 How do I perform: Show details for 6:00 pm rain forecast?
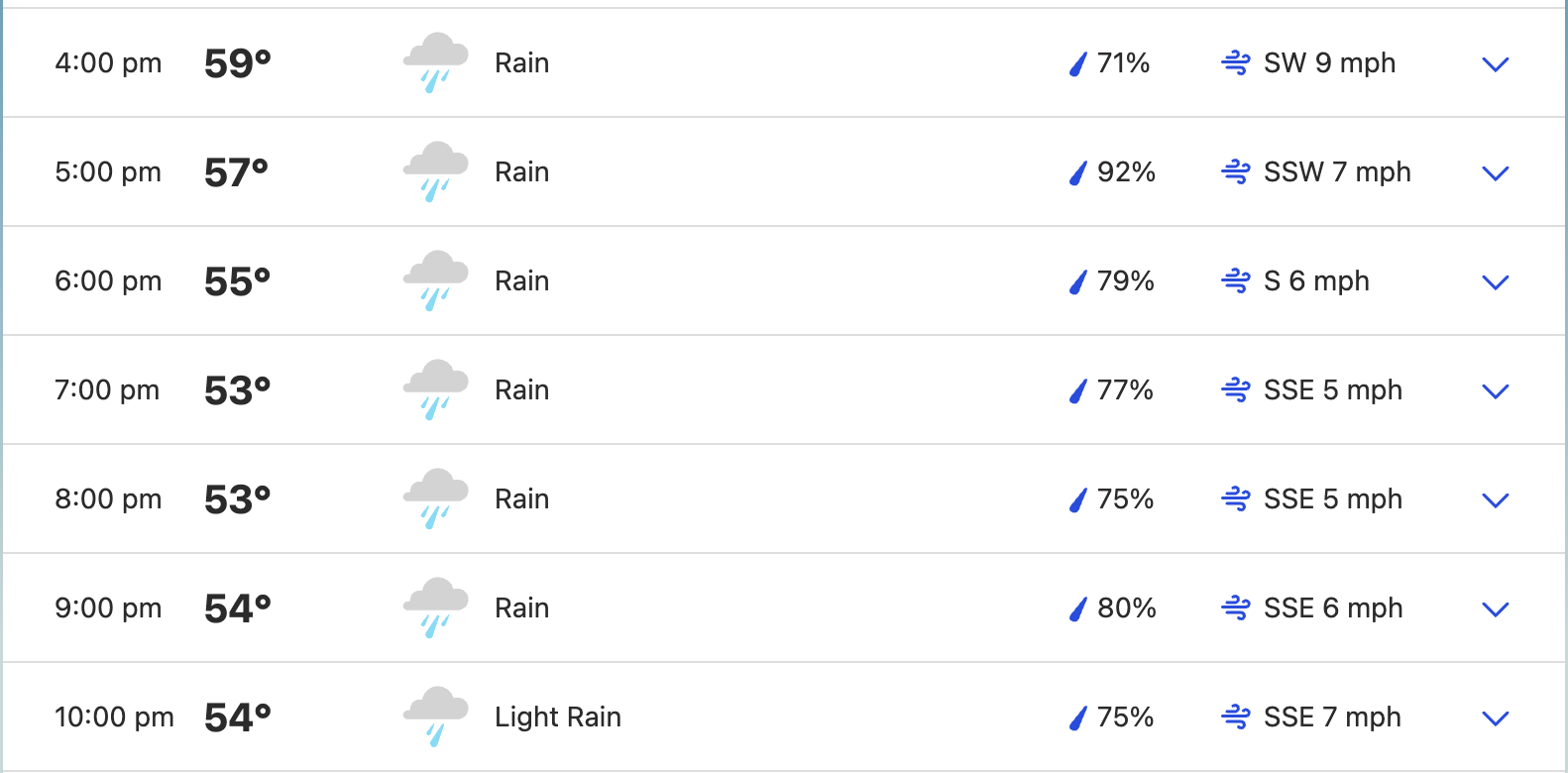tap(1495, 282)
